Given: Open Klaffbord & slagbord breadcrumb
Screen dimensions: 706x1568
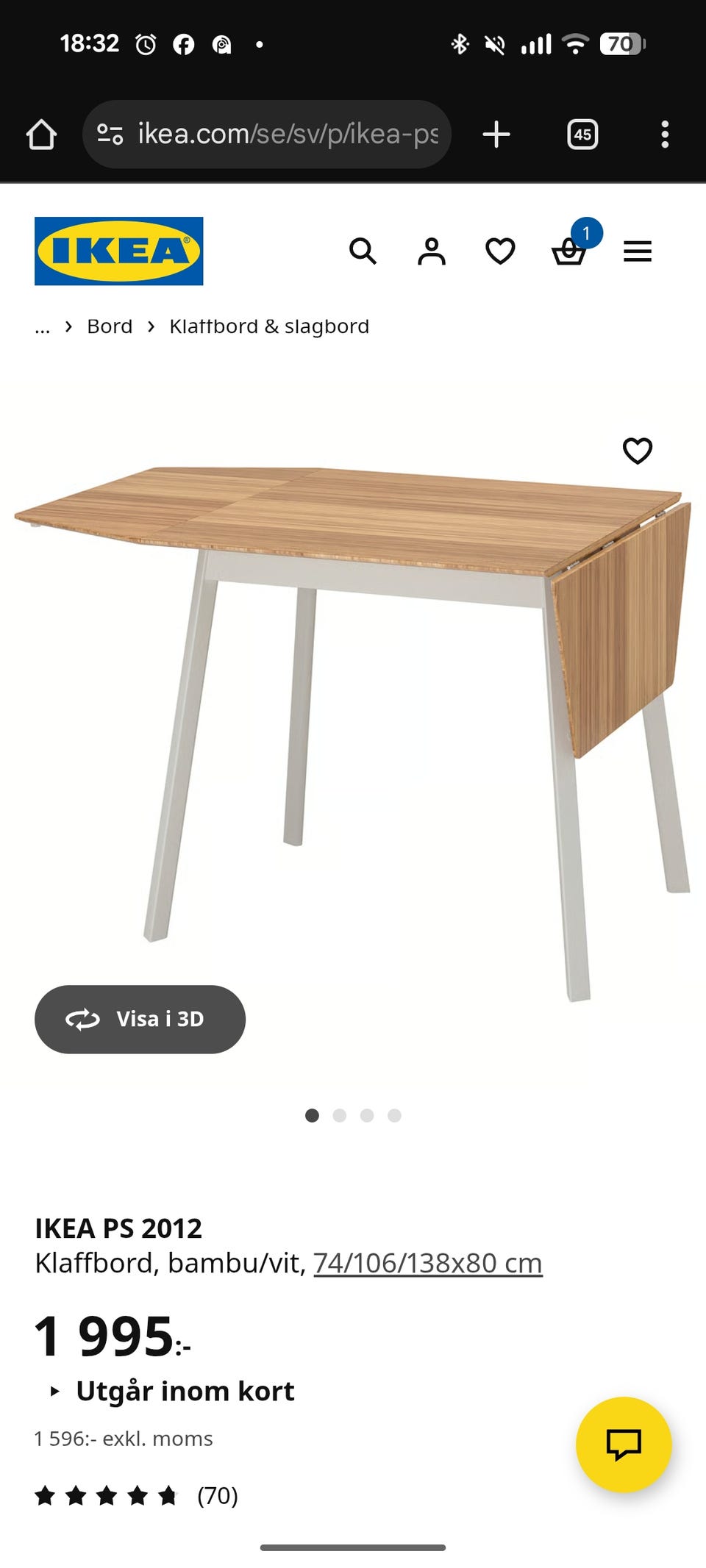Looking at the screenshot, I should click(x=269, y=326).
